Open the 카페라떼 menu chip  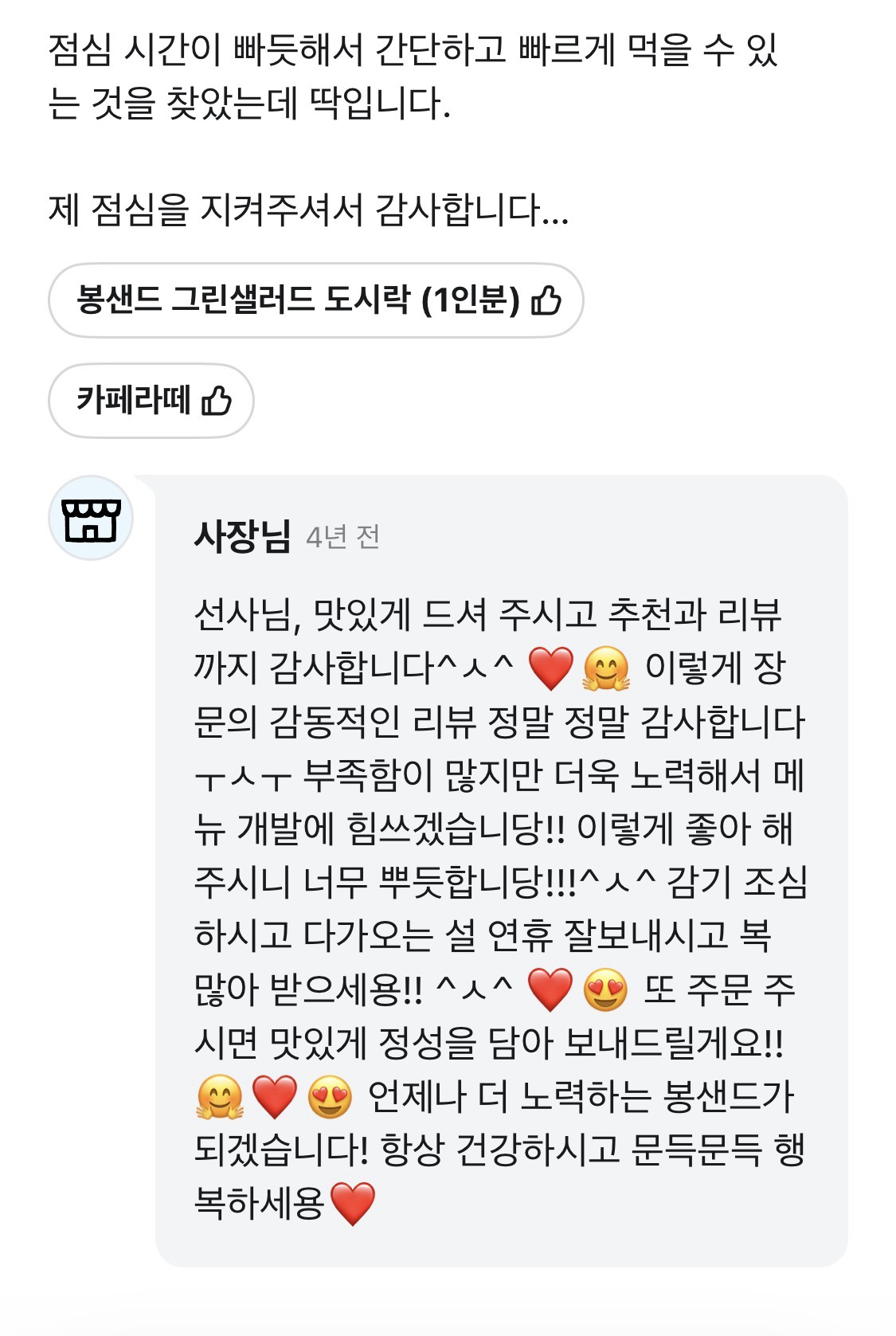pyautogui.click(x=151, y=400)
